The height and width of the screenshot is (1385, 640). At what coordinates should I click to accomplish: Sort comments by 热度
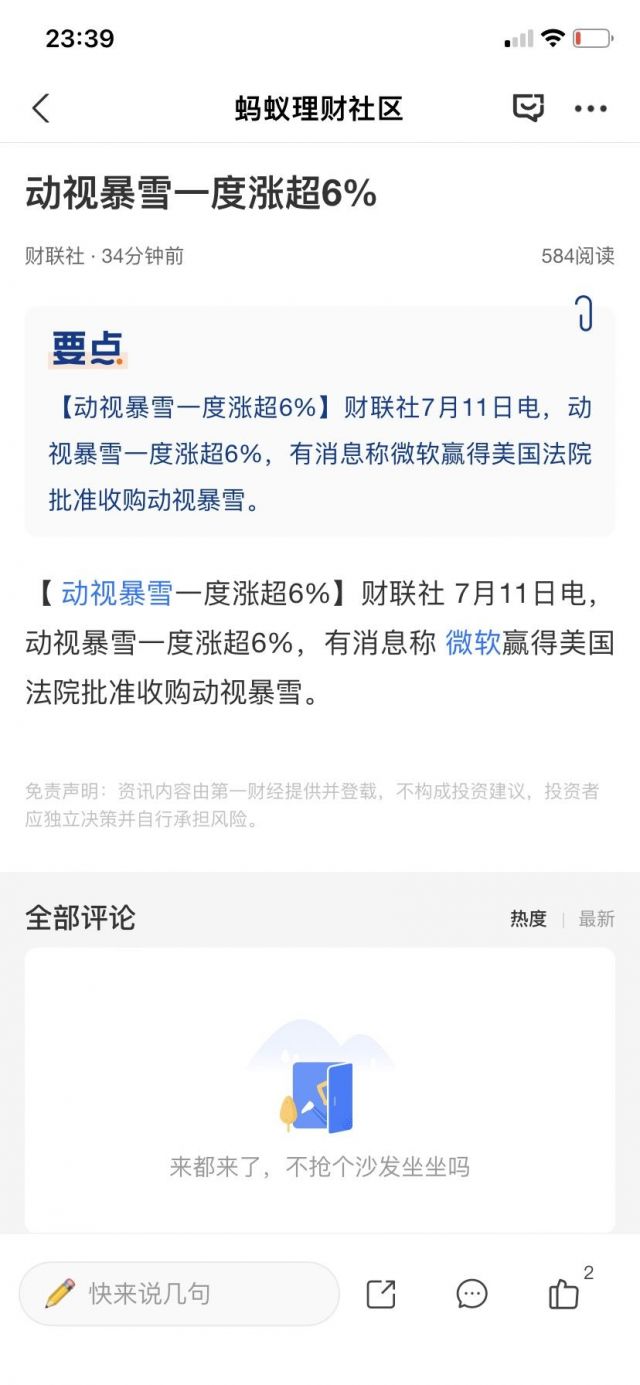point(528,919)
